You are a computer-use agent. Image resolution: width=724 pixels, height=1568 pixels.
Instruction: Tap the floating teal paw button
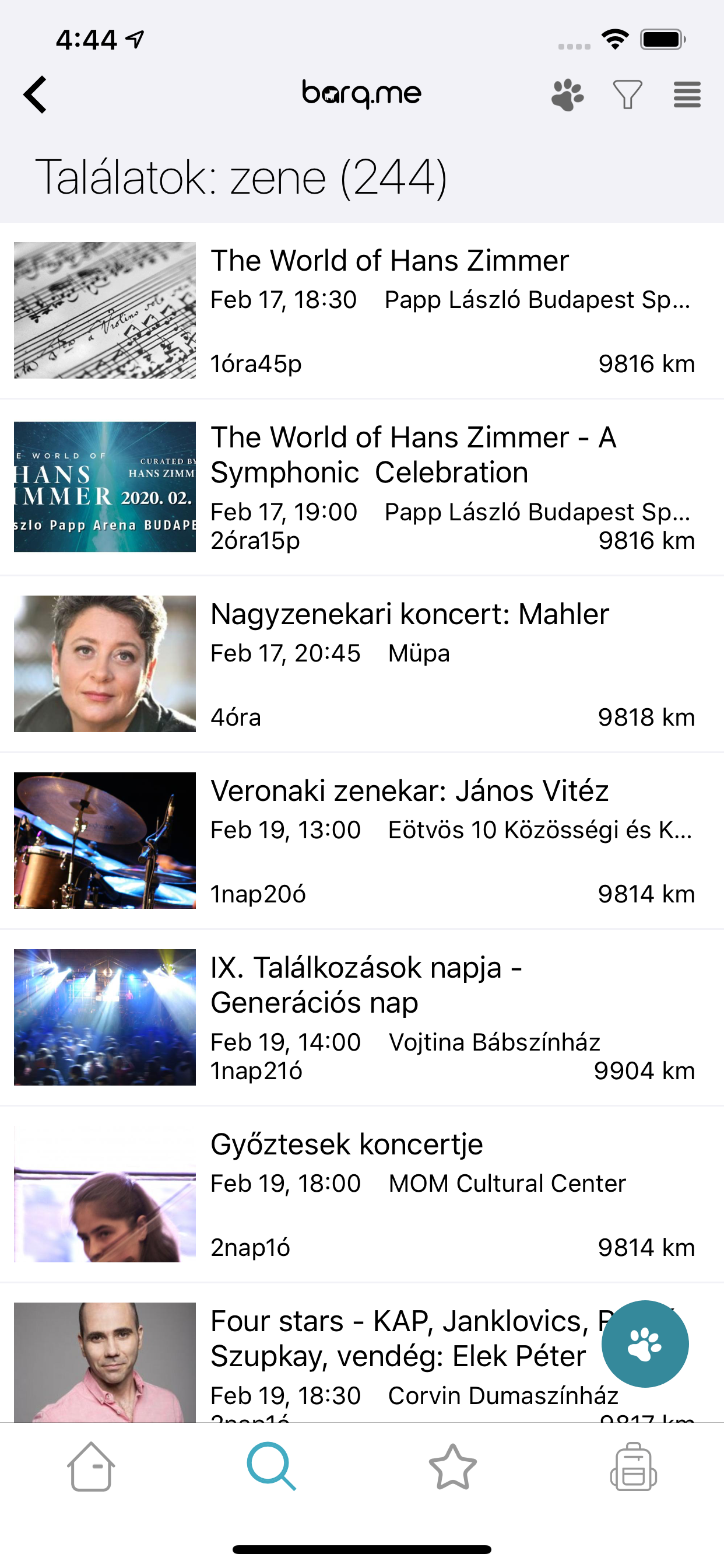(x=645, y=1343)
